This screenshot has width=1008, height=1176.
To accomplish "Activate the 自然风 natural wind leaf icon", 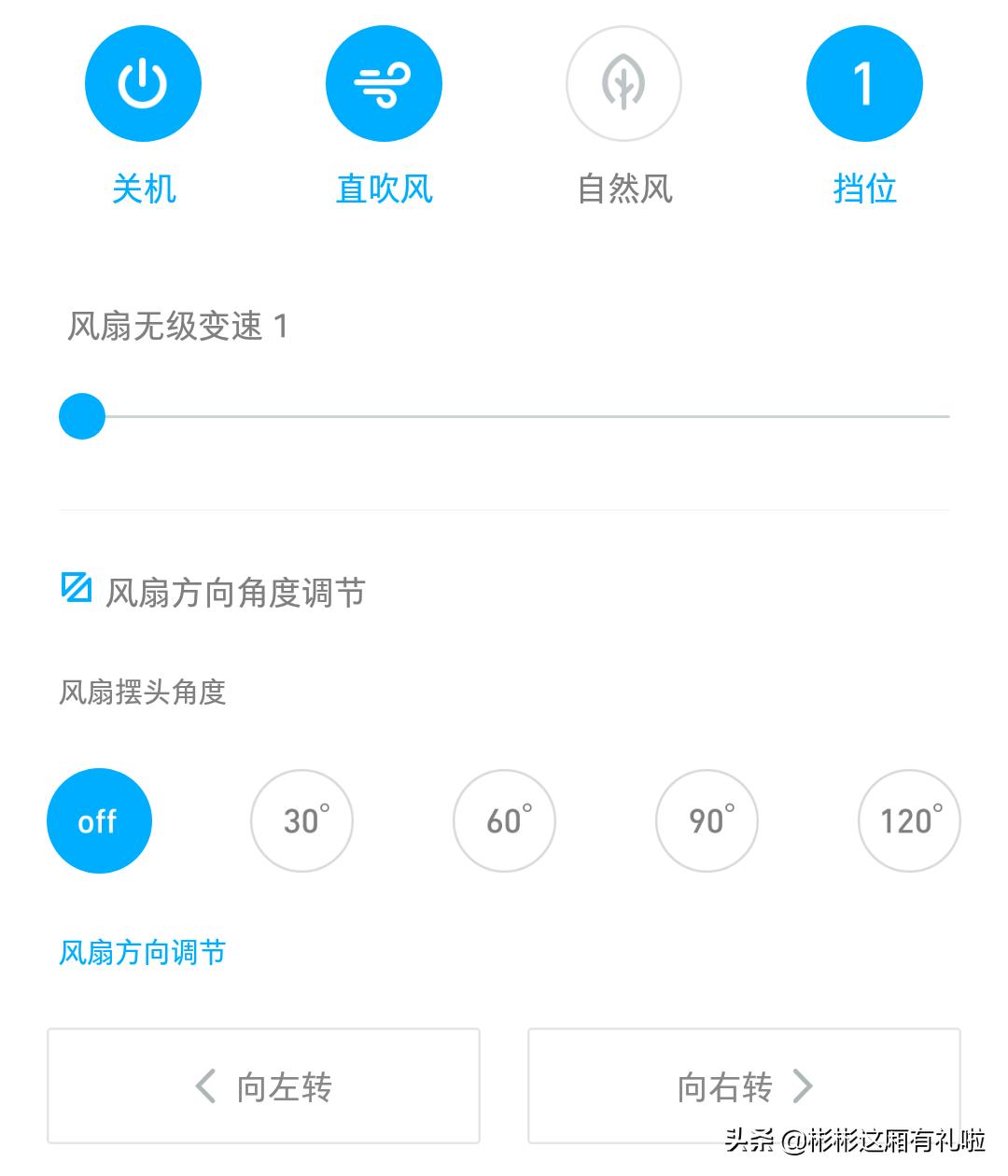I will pos(623,82).
